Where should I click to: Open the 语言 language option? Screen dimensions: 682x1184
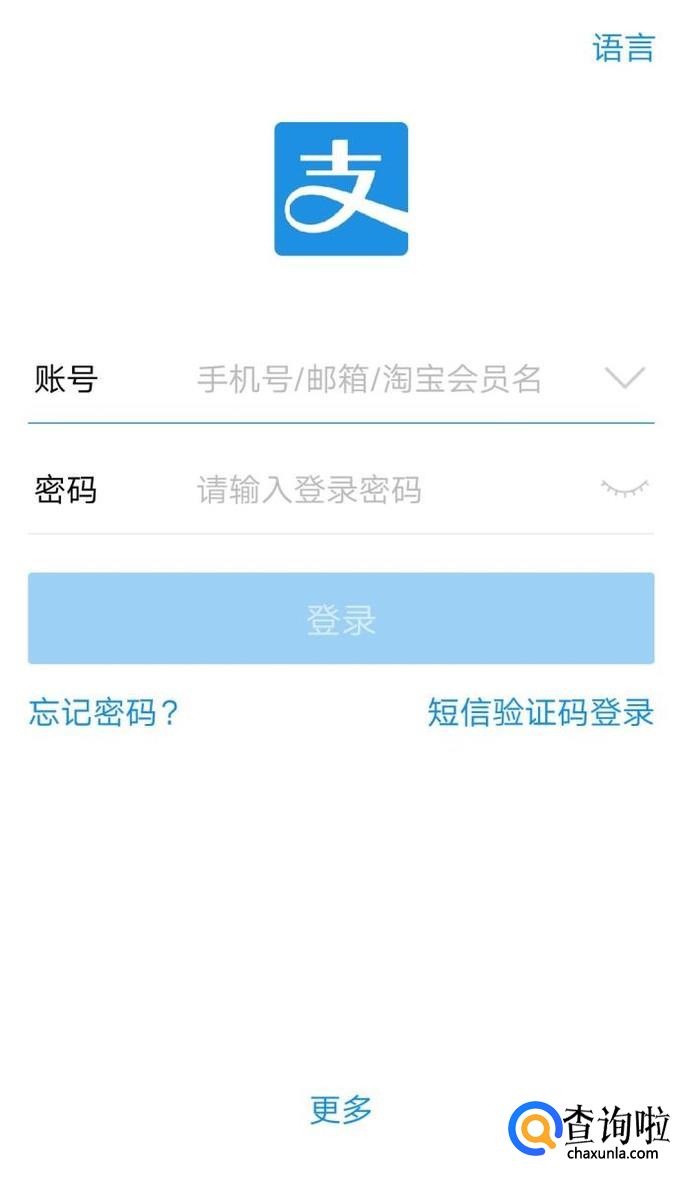[623, 47]
